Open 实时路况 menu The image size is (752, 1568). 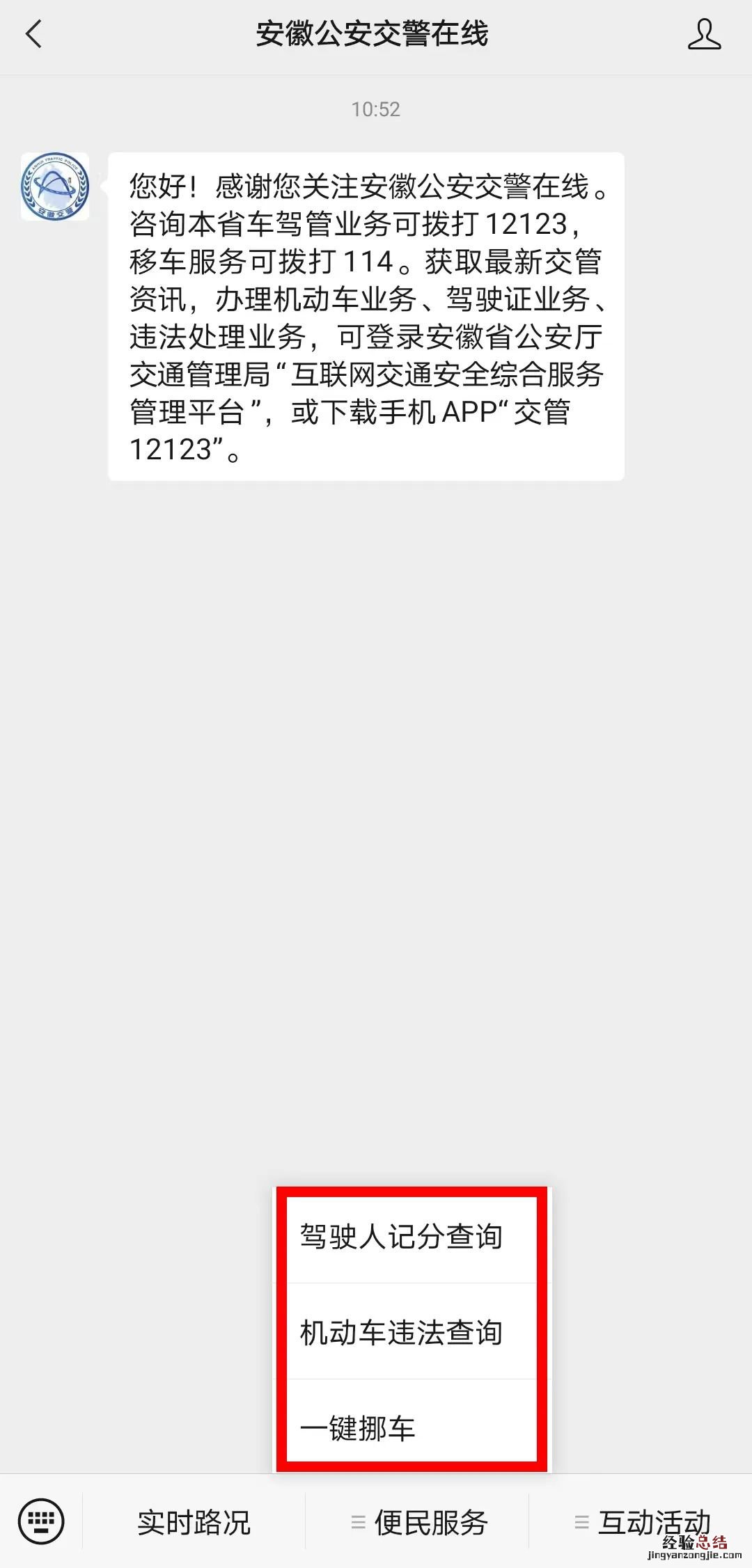[194, 1522]
